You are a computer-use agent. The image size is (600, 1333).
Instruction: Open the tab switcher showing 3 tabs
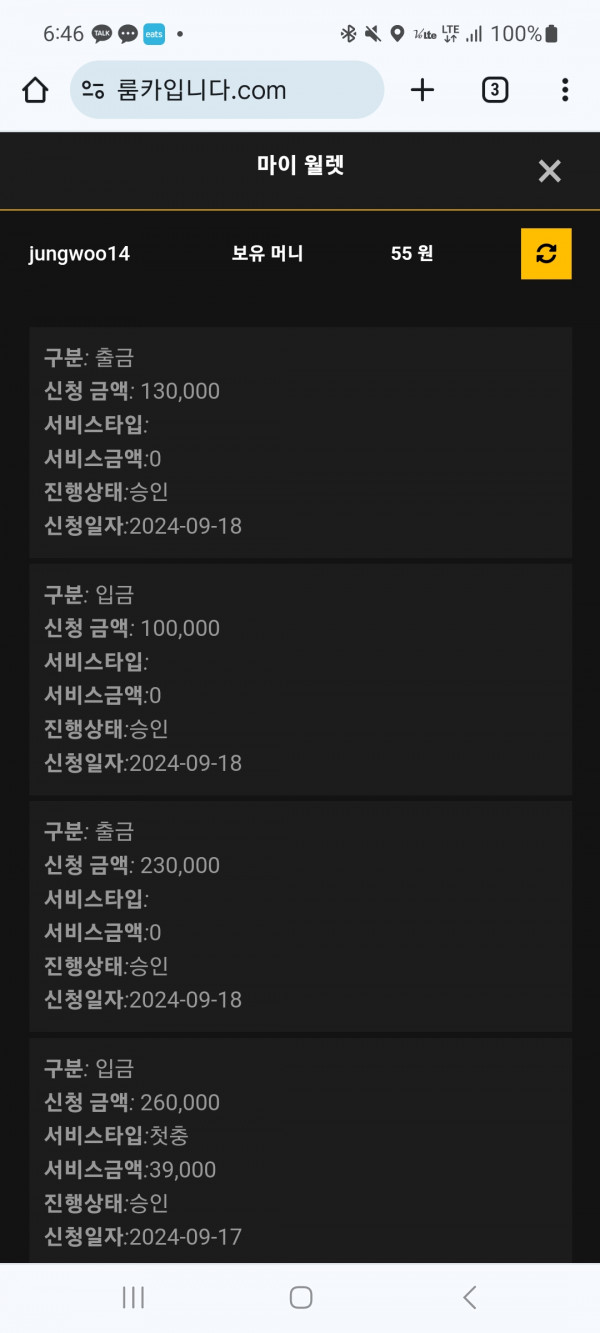[494, 90]
